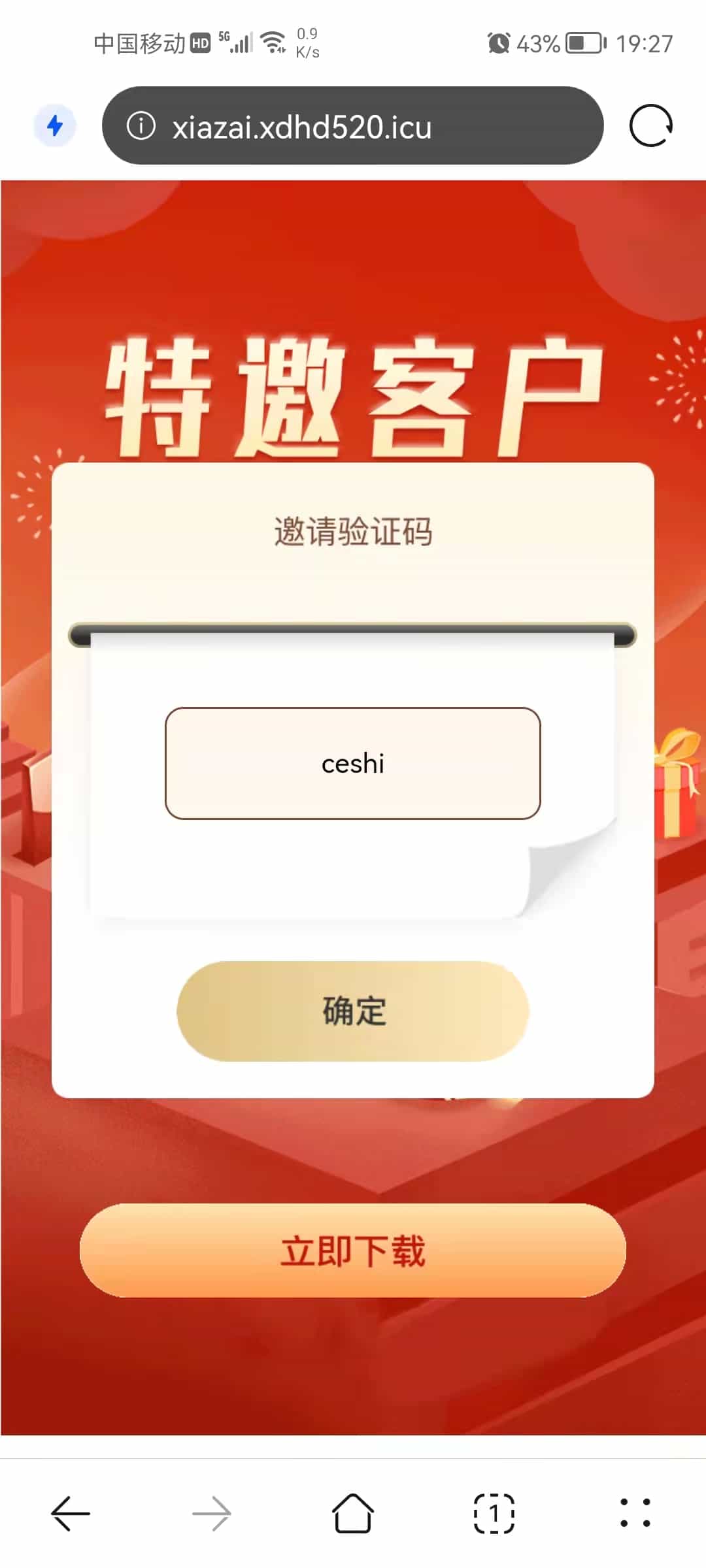Tap the lightning bolt icon beside the address bar
This screenshot has height=1568, width=706.
55,125
